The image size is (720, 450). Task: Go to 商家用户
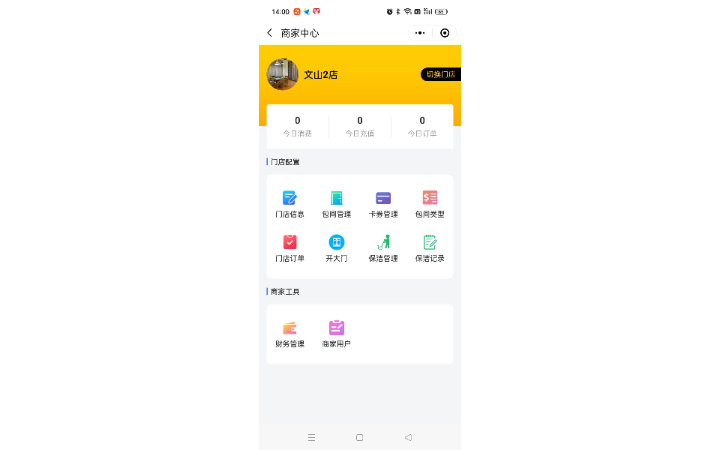pyautogui.click(x=336, y=333)
